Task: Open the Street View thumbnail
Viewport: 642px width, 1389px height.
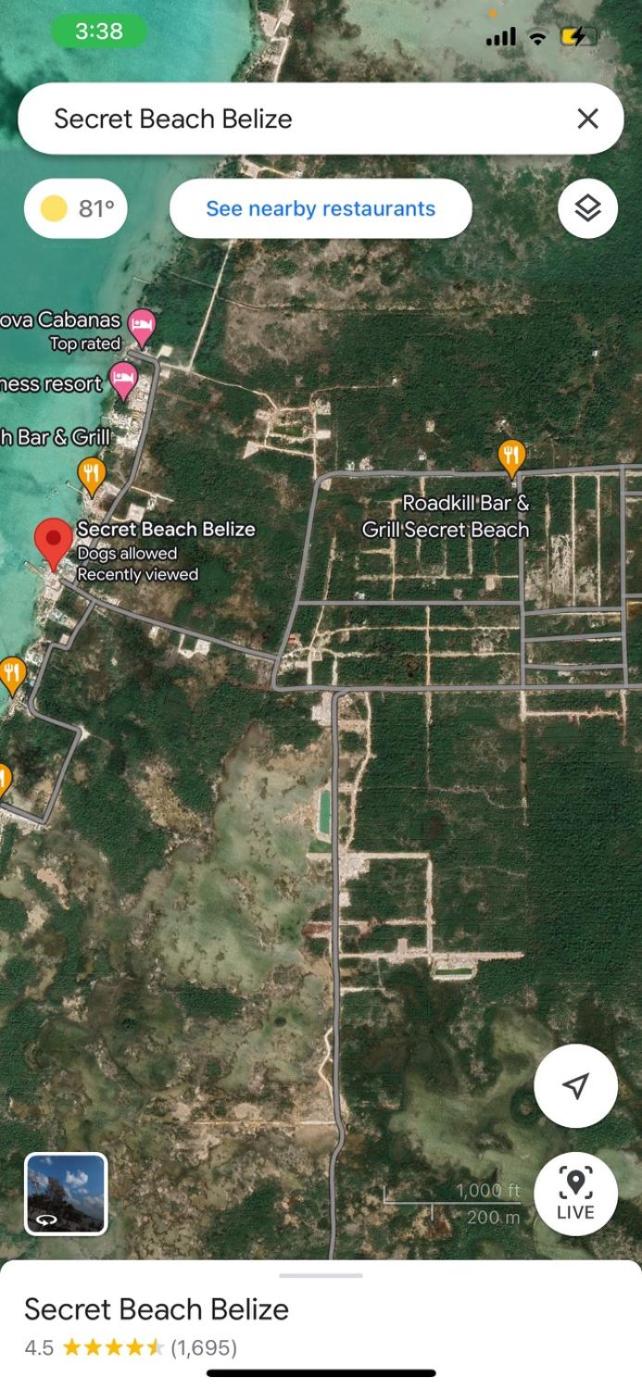Action: 66,1194
